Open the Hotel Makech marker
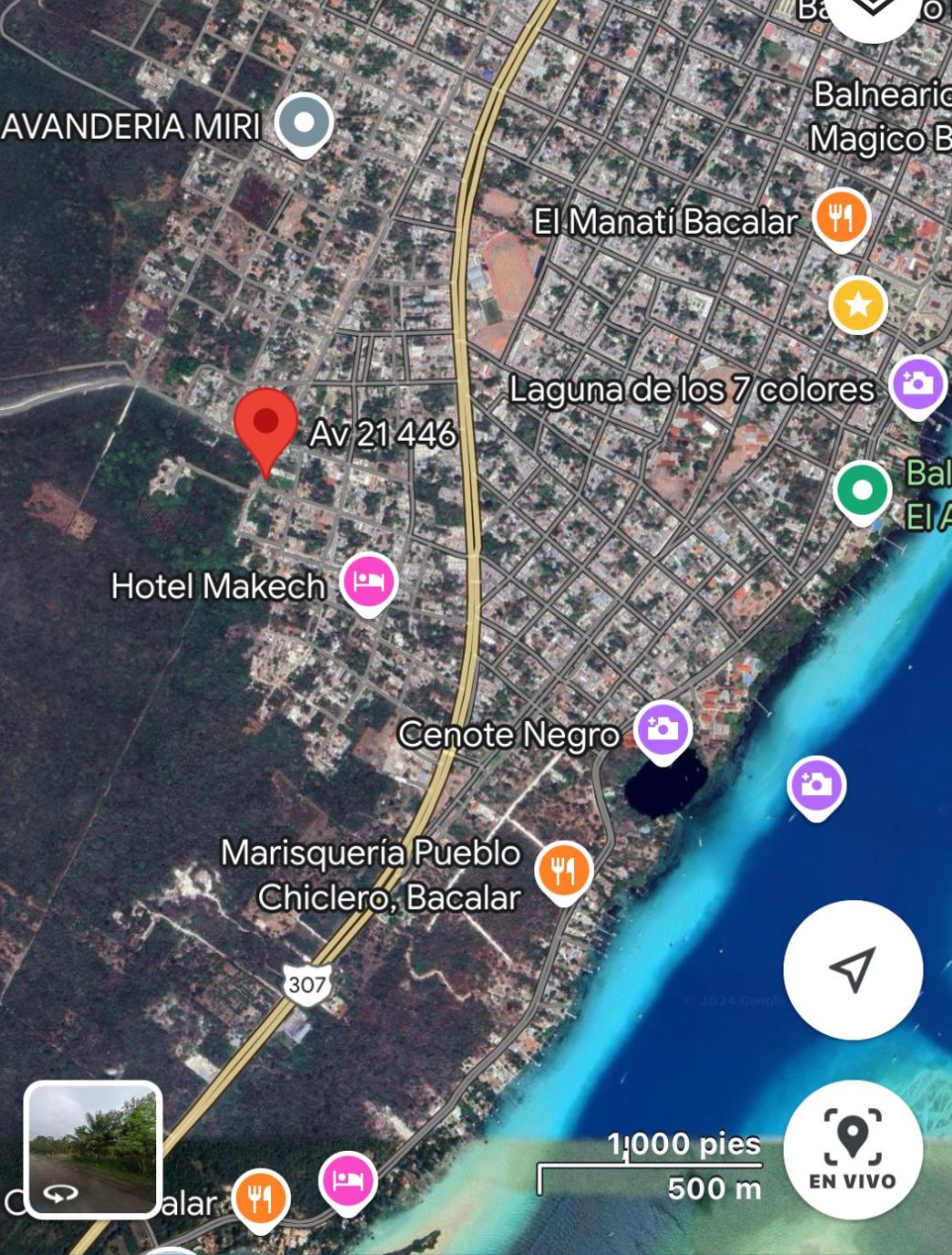This screenshot has height=1255, width=952. tap(368, 582)
